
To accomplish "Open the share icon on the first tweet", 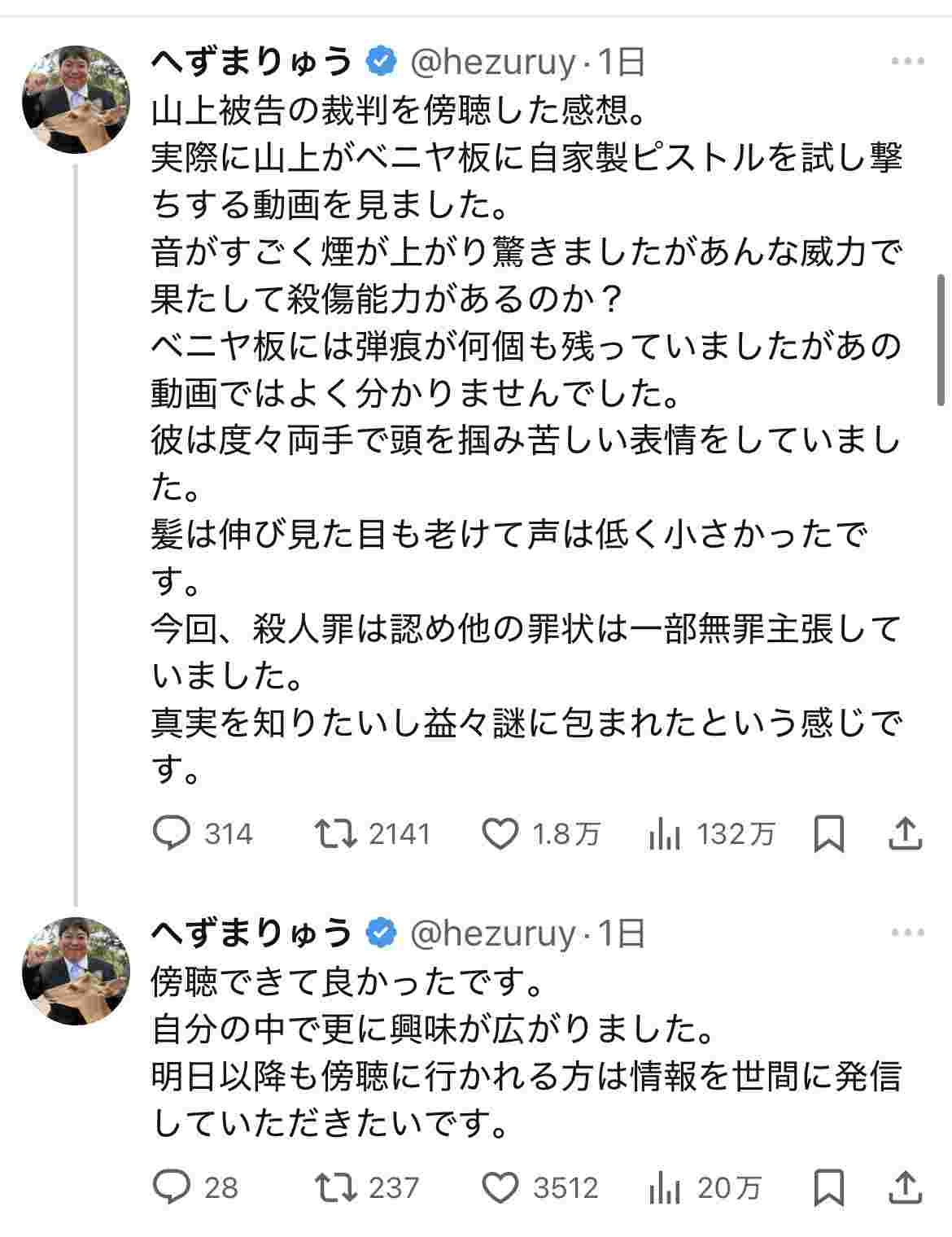I will pyautogui.click(x=906, y=833).
